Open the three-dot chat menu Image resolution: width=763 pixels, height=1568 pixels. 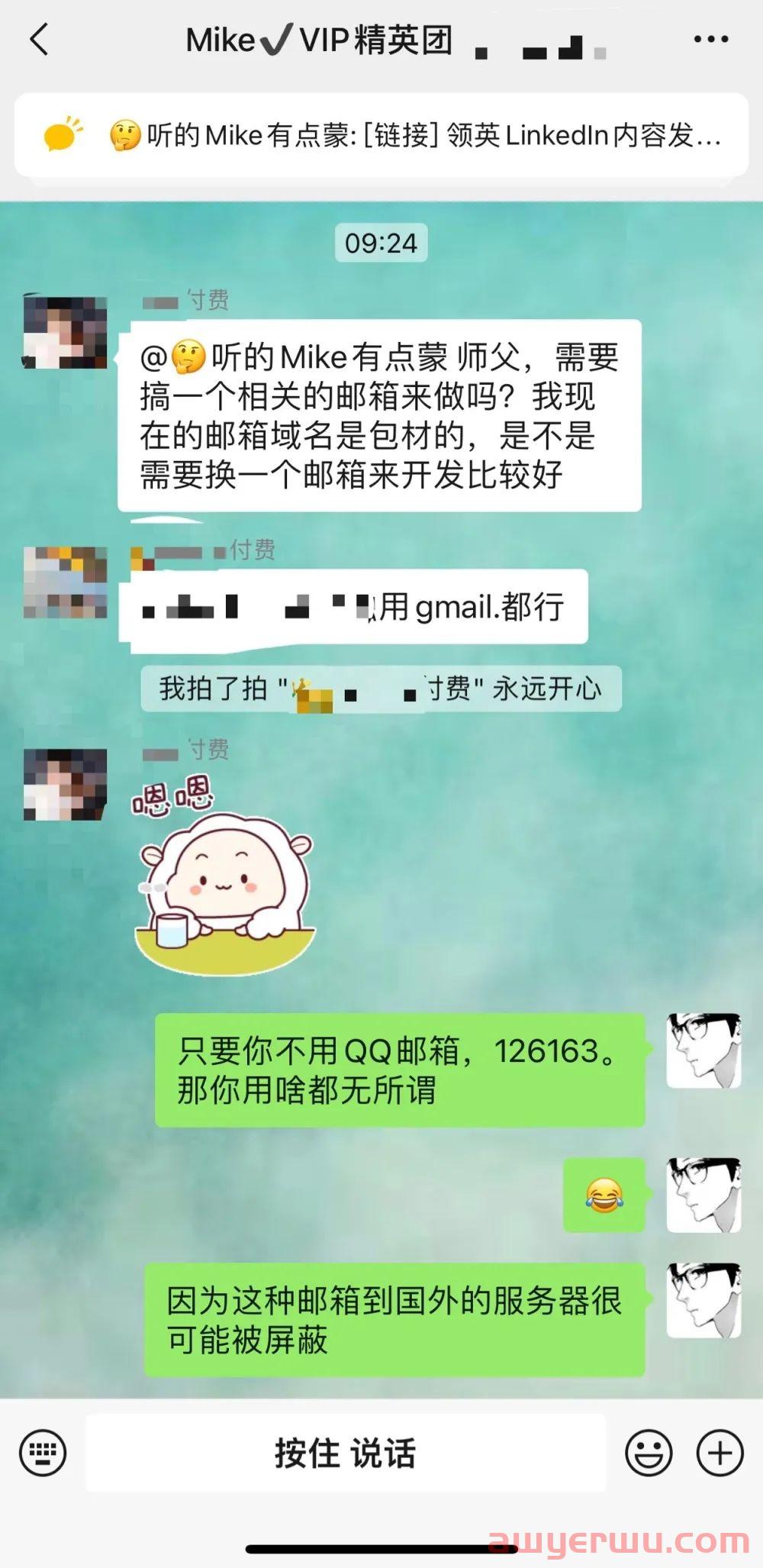pos(710,40)
